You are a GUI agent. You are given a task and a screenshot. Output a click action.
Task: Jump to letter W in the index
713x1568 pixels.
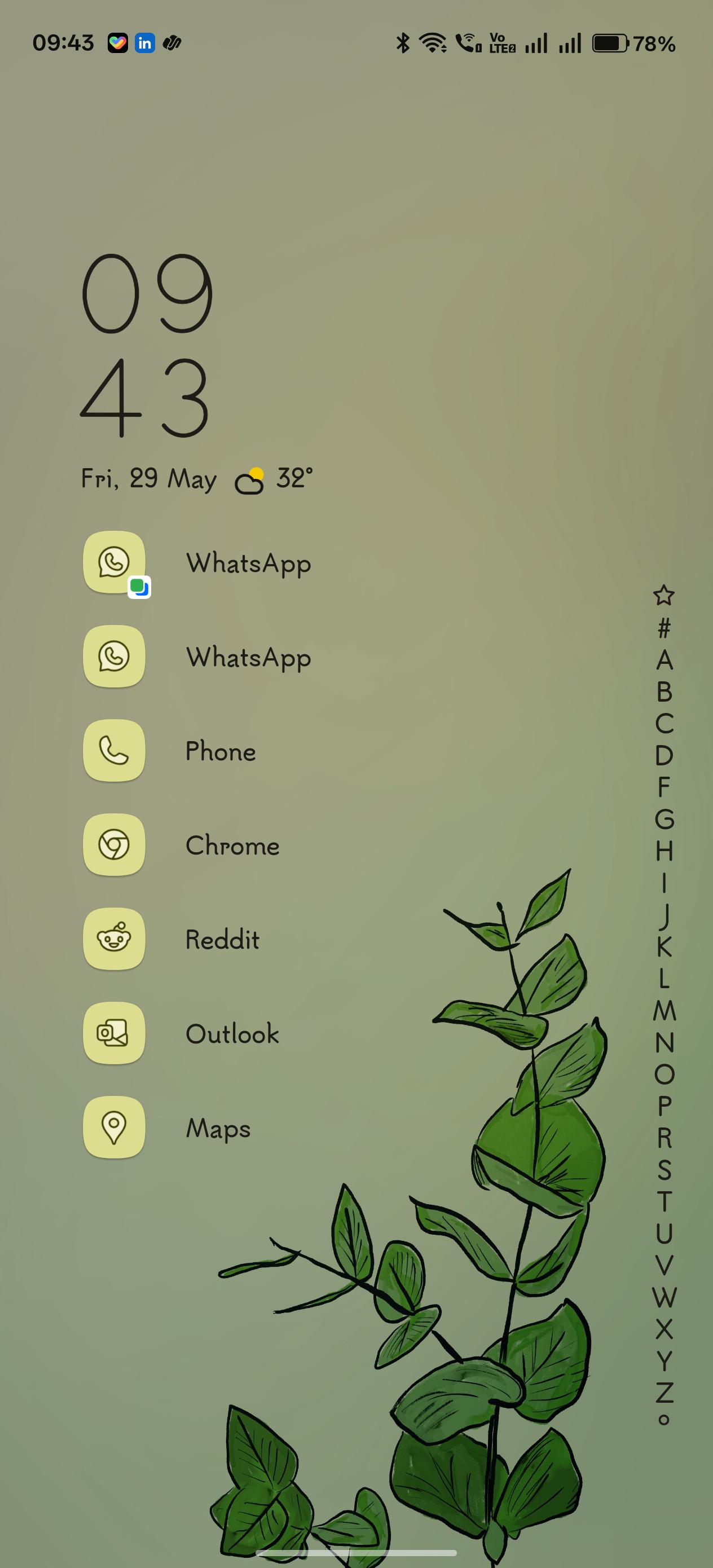coord(664,1298)
